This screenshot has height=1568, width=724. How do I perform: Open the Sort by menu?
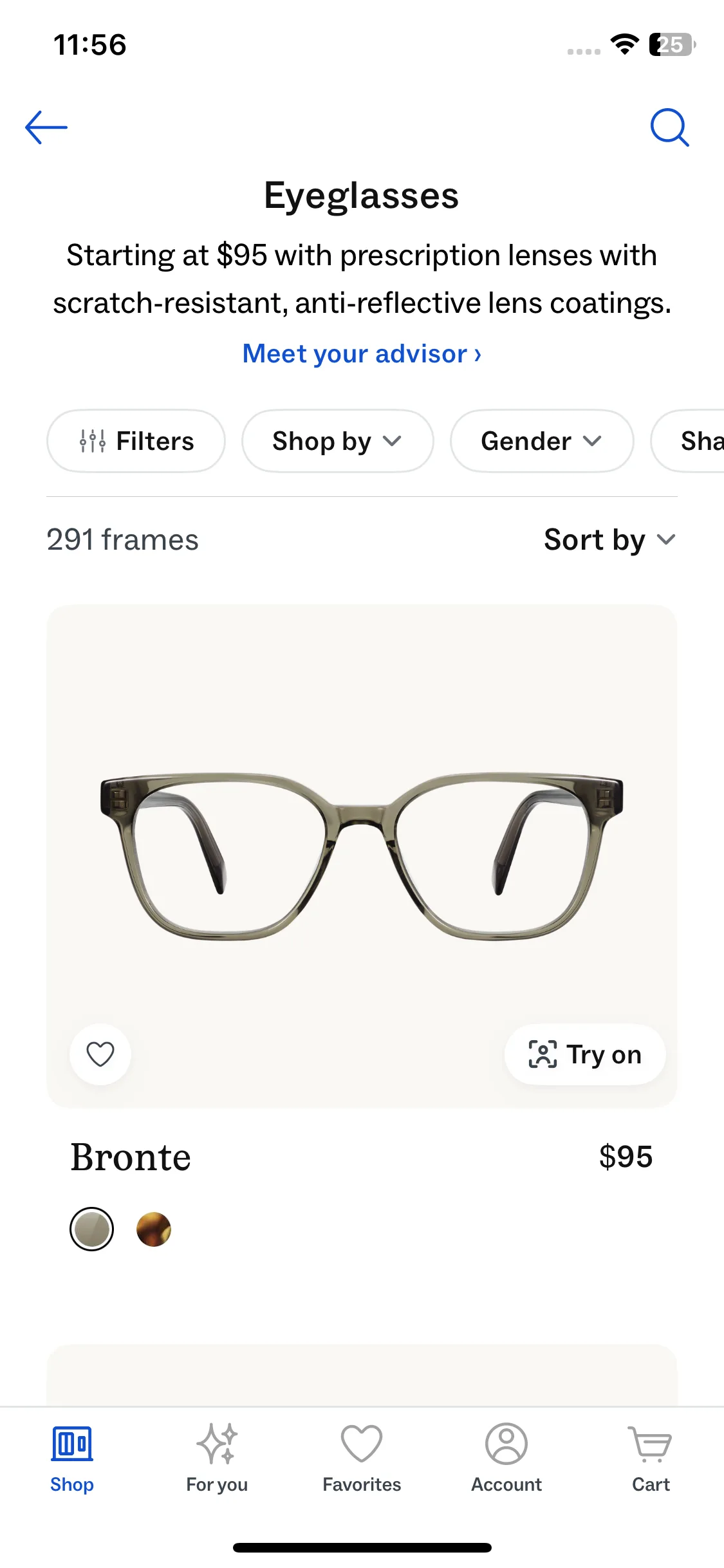[609, 539]
